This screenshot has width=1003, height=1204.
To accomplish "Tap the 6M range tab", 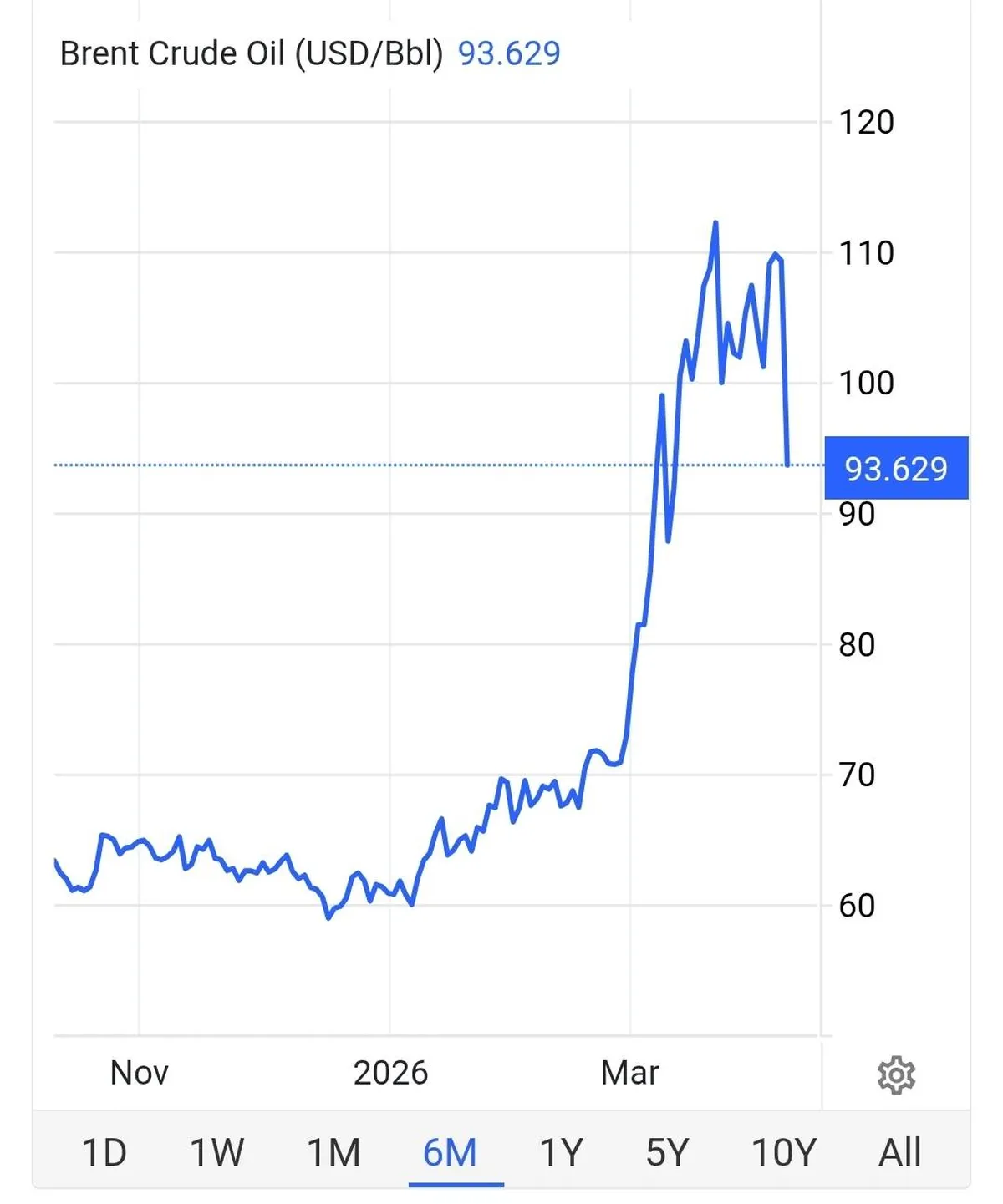I will click(x=450, y=1153).
